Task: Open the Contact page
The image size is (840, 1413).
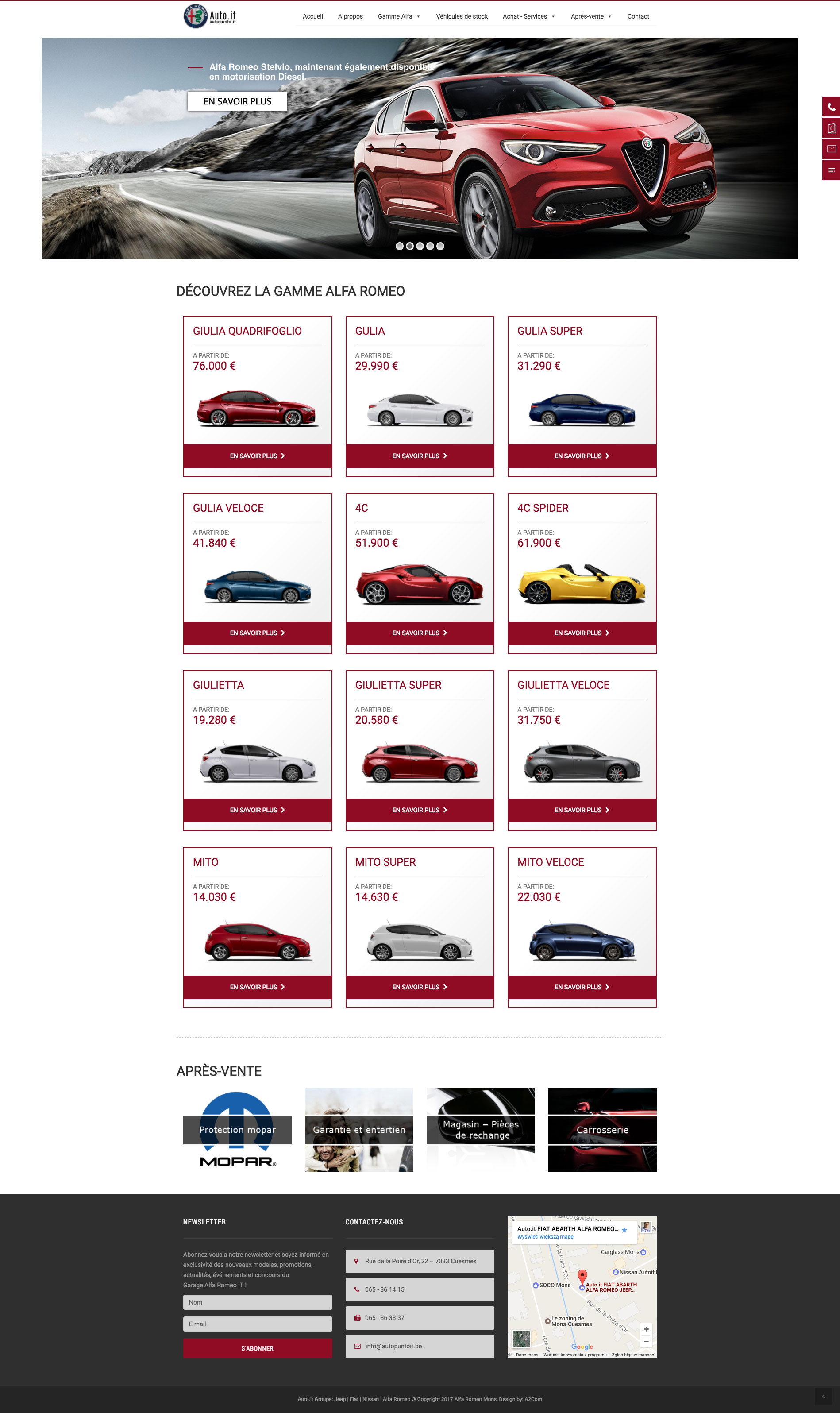Action: (x=637, y=16)
